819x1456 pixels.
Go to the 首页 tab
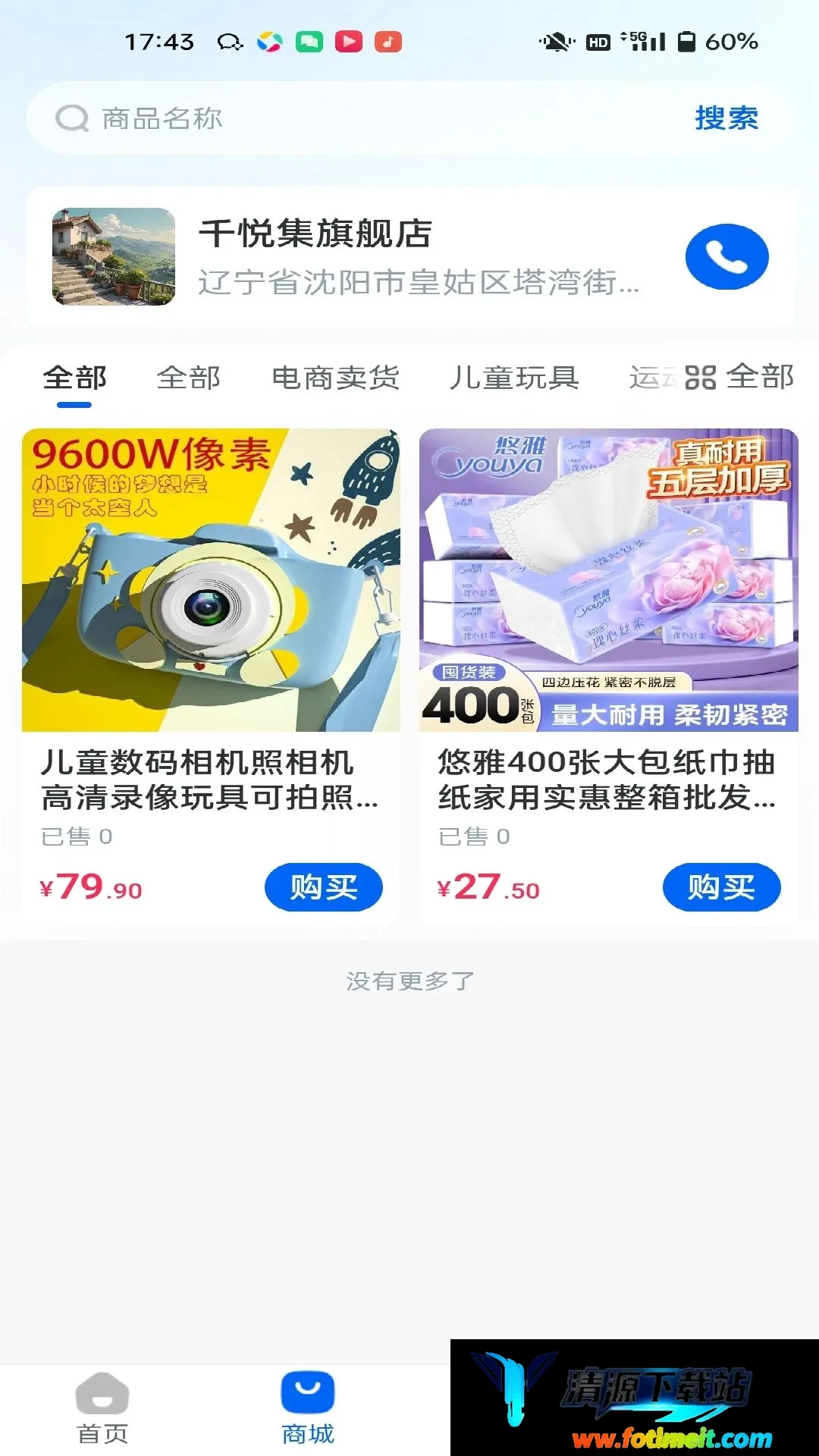tap(102, 1409)
